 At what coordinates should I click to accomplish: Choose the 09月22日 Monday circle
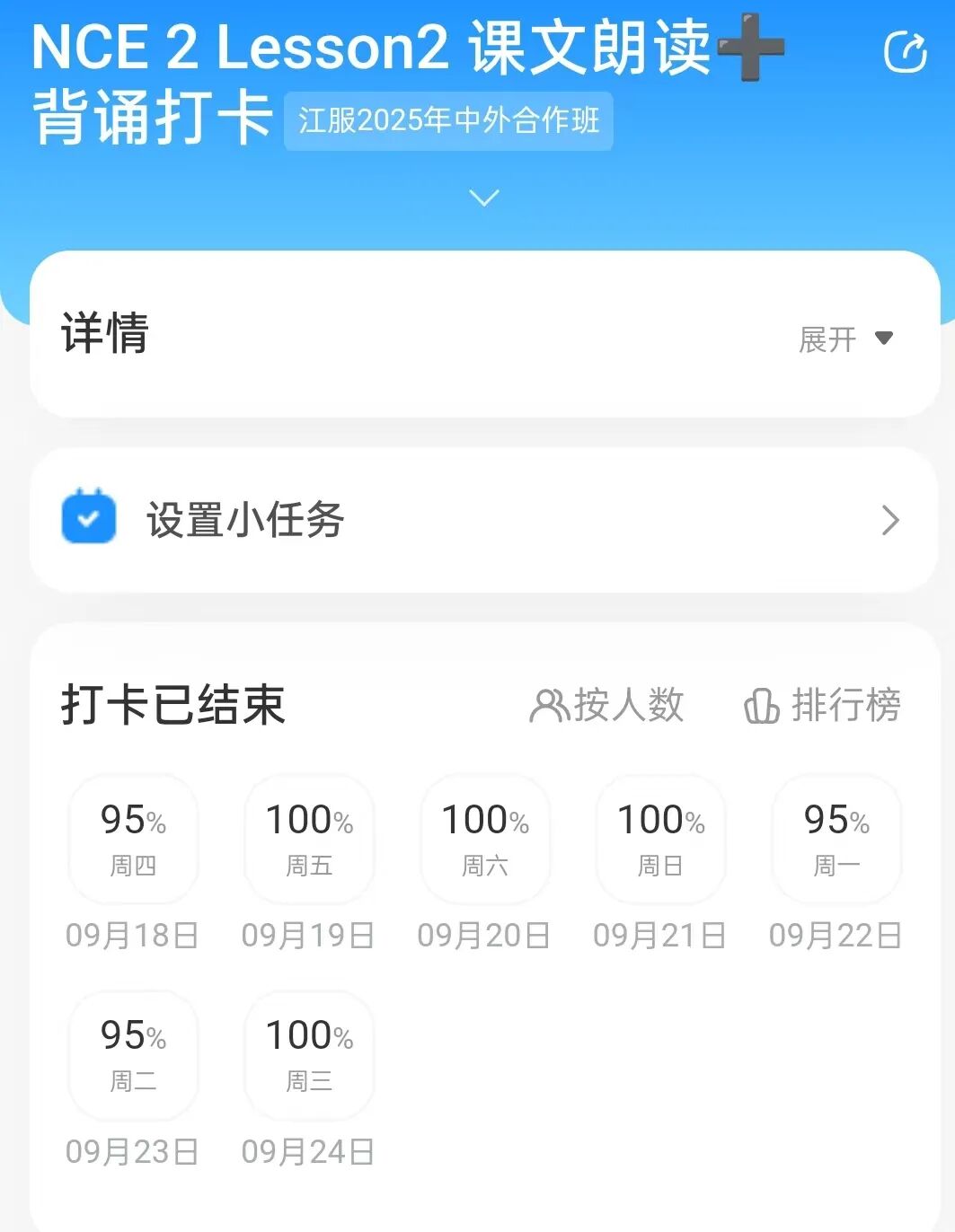click(x=836, y=840)
